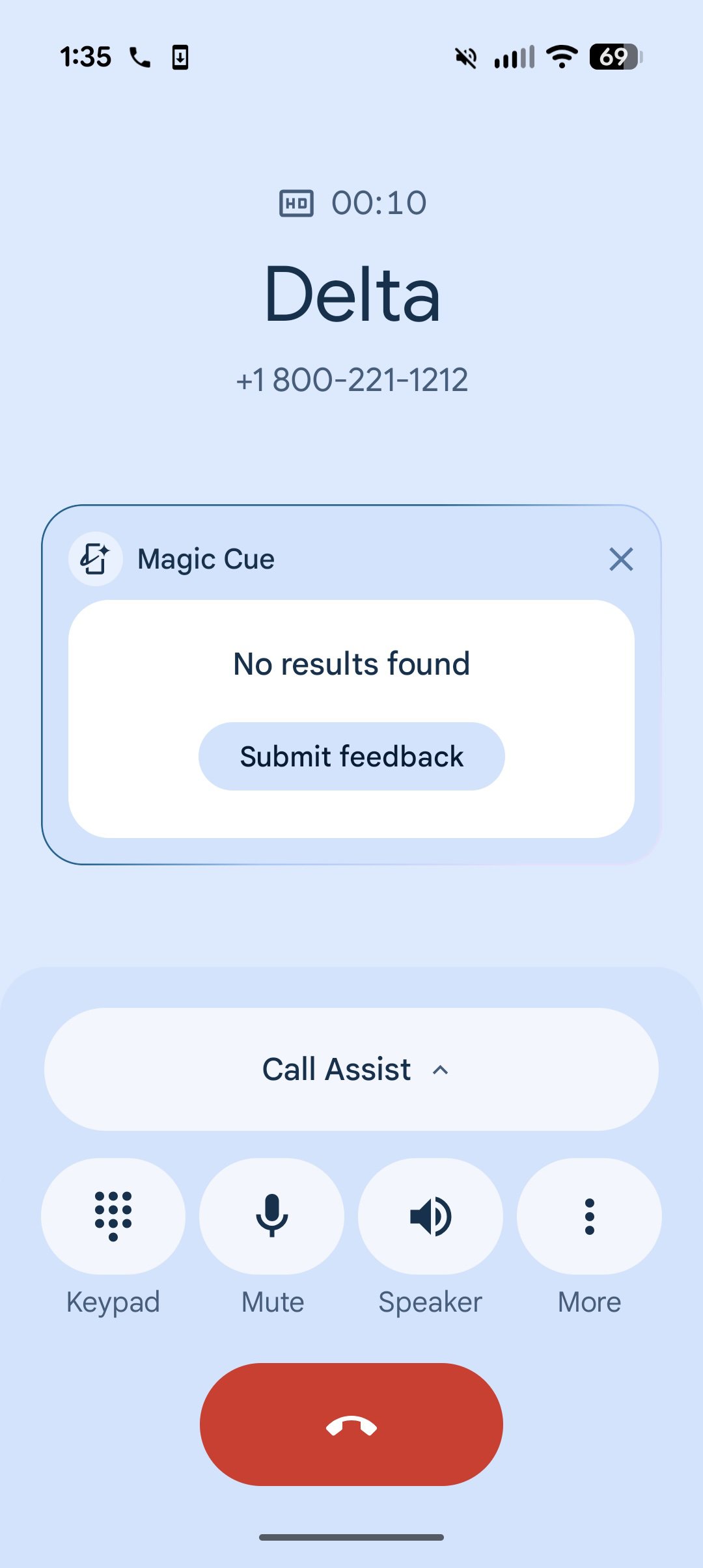Tap the HD call quality indicator

coord(296,202)
